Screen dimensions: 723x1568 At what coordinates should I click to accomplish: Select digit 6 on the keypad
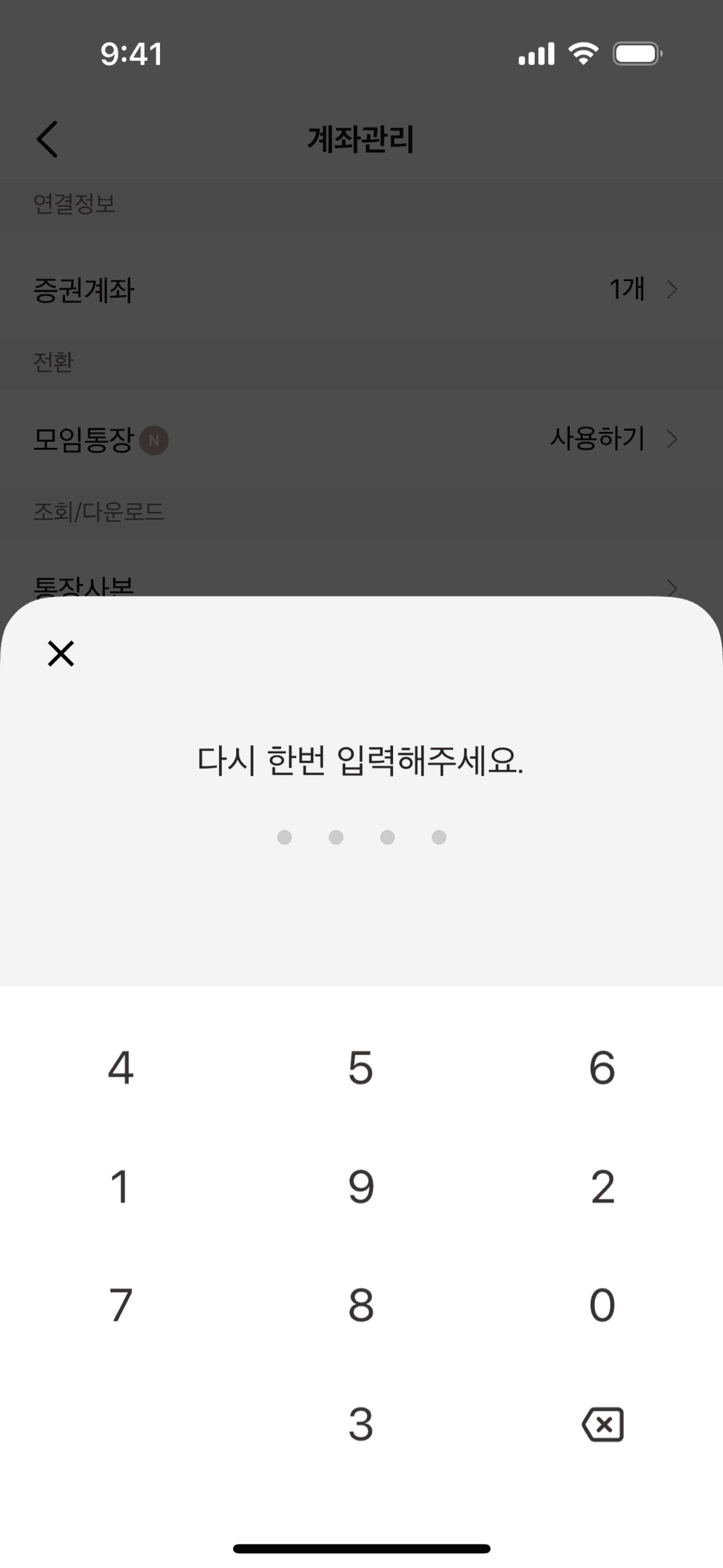point(602,1068)
